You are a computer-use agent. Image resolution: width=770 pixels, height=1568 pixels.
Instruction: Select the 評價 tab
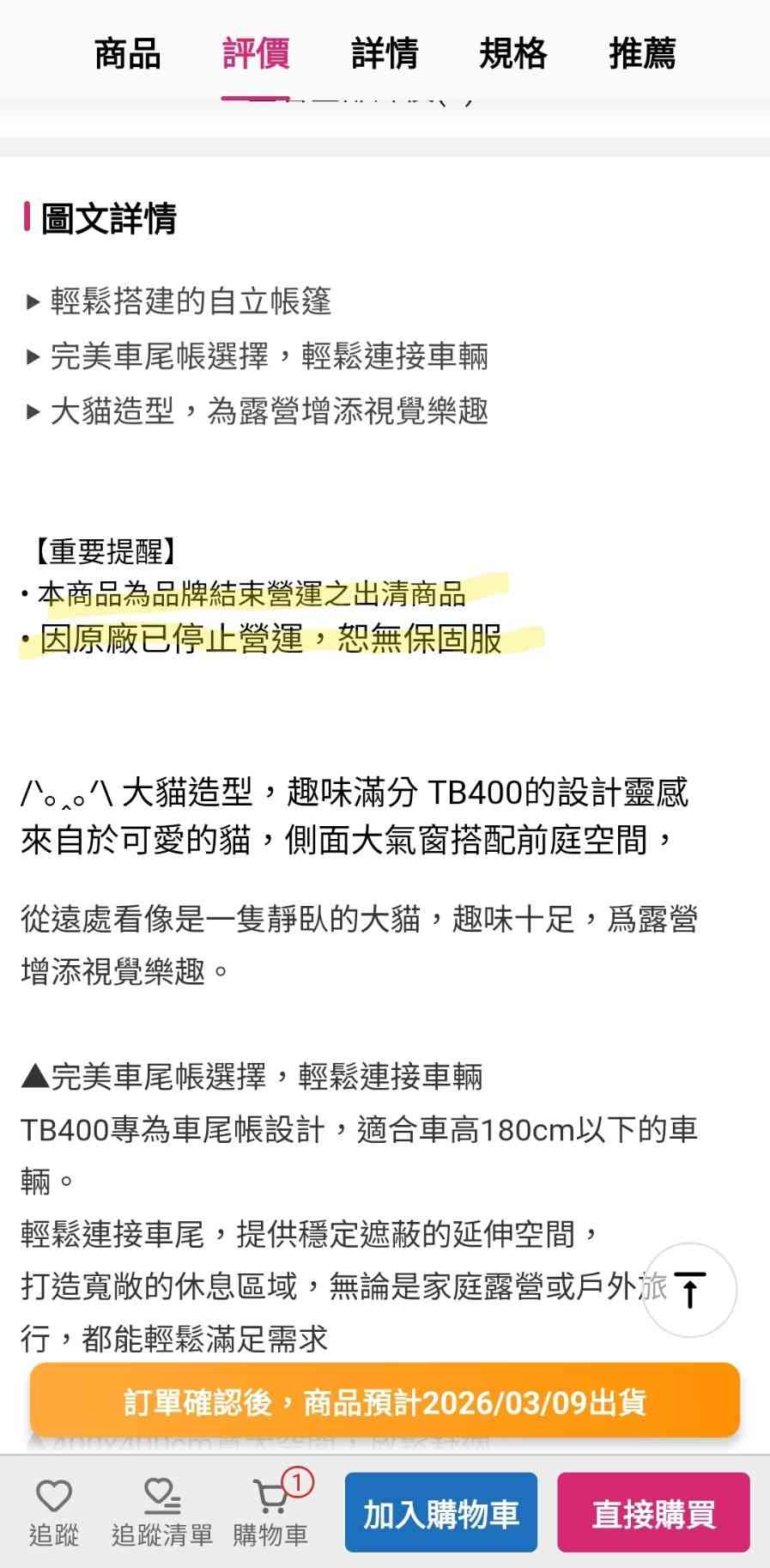tap(256, 53)
